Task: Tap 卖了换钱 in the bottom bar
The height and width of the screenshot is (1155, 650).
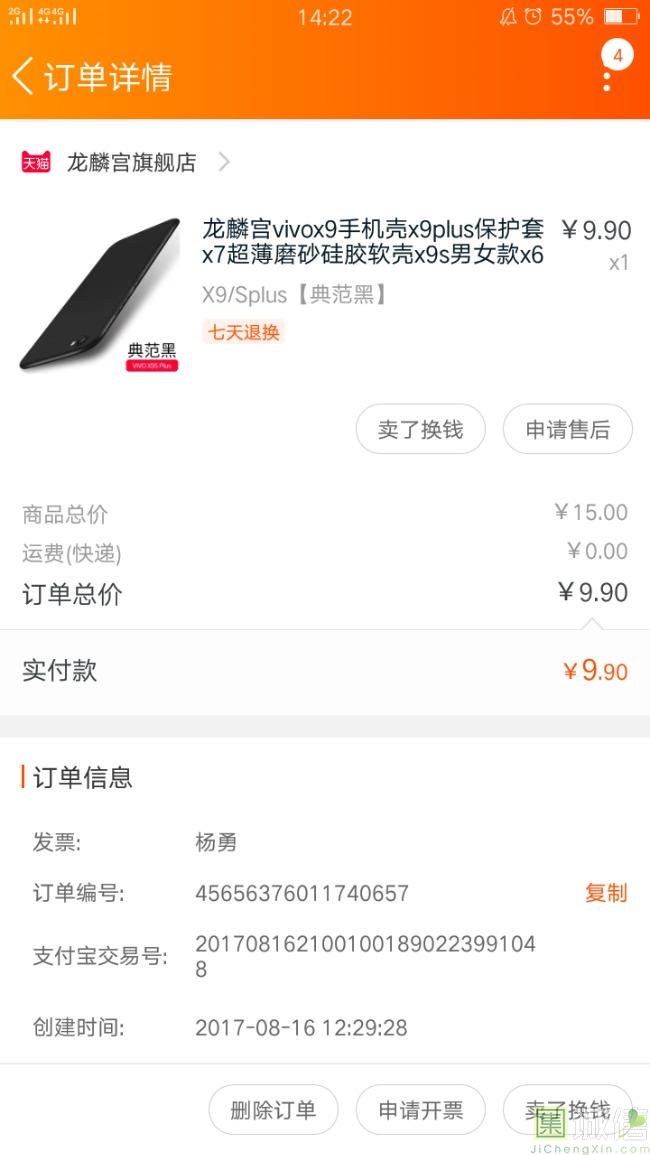Action: pos(567,1110)
